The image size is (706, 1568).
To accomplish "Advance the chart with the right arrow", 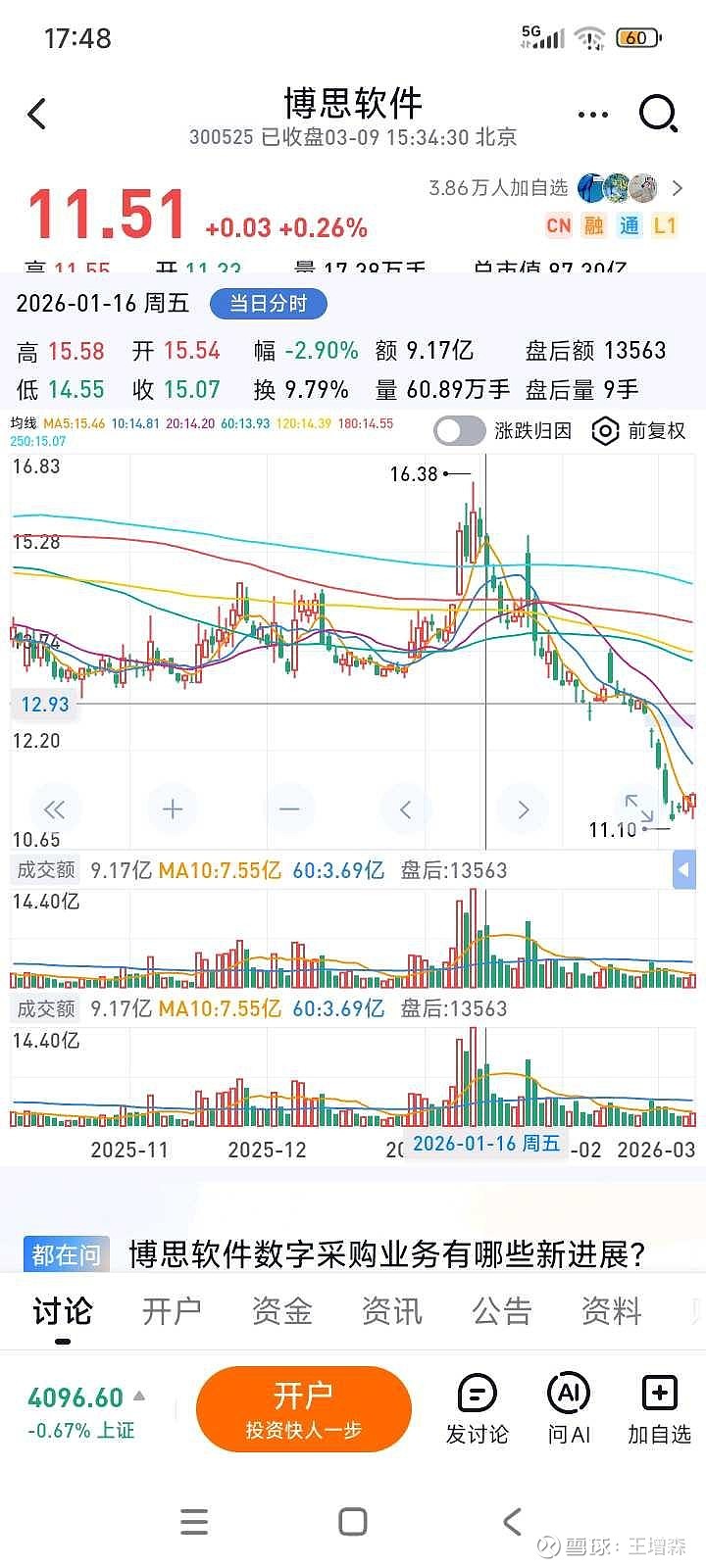I will pyautogui.click(x=523, y=808).
